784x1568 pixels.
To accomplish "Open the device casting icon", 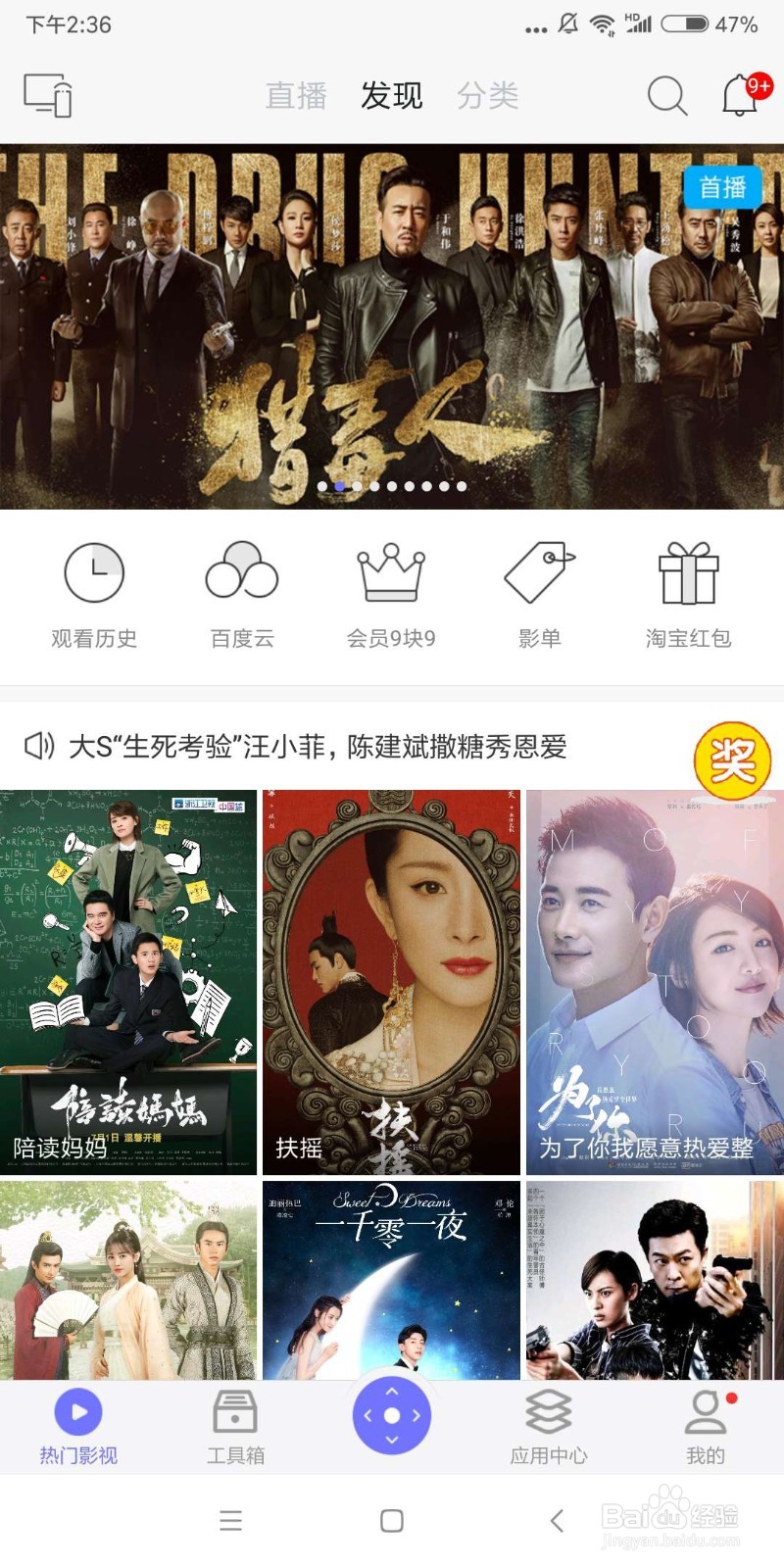I will pyautogui.click(x=48, y=95).
